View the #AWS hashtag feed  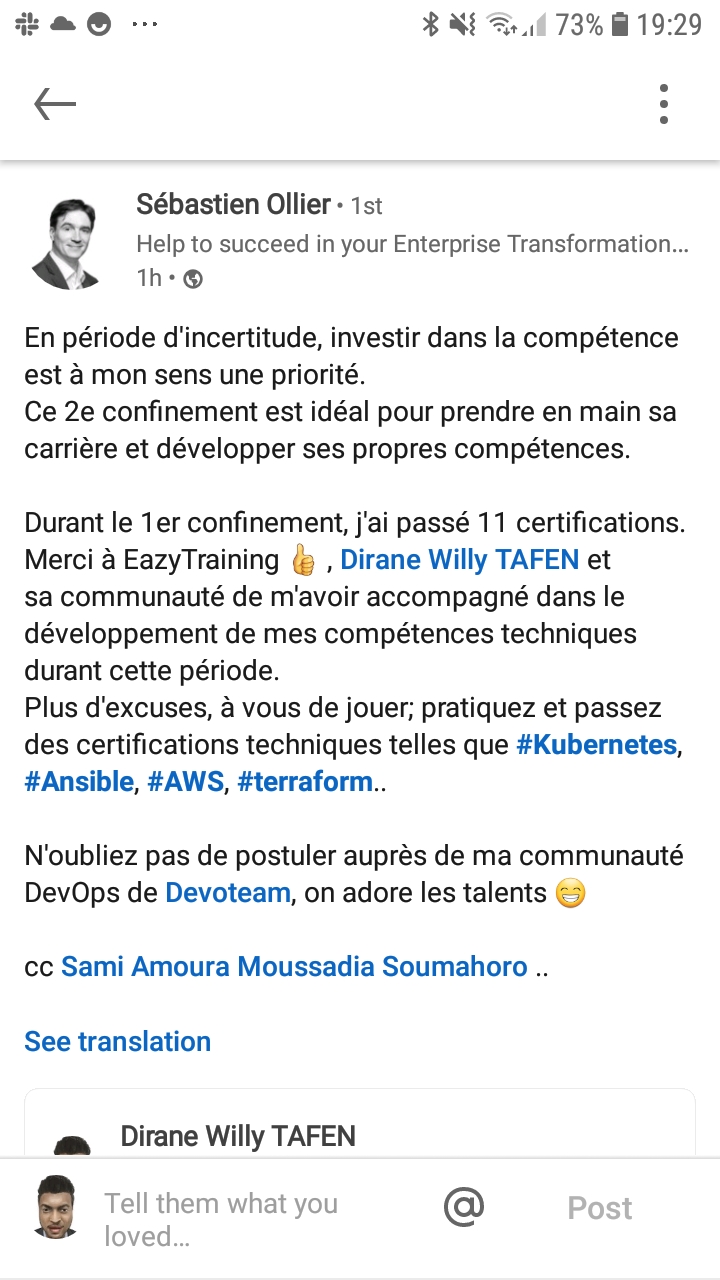click(185, 781)
